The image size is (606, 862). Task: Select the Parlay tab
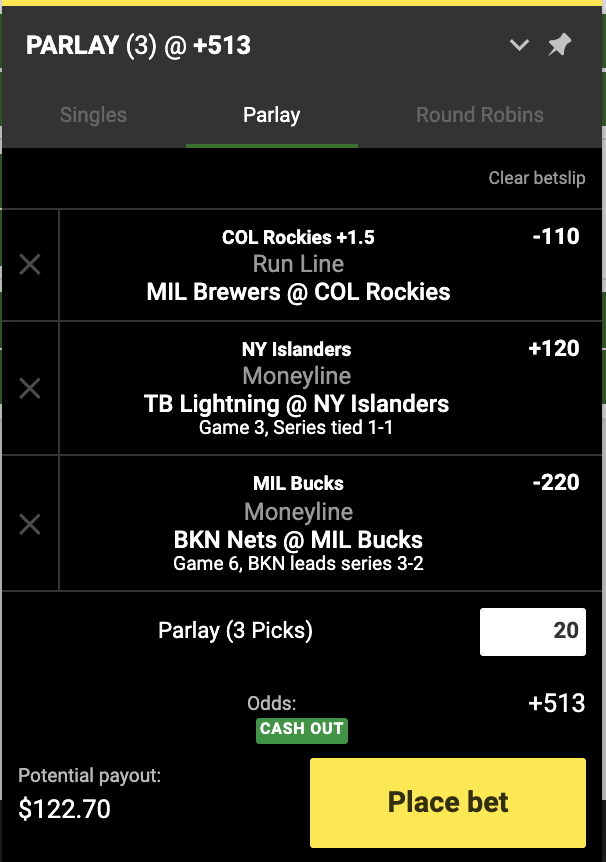(x=271, y=115)
